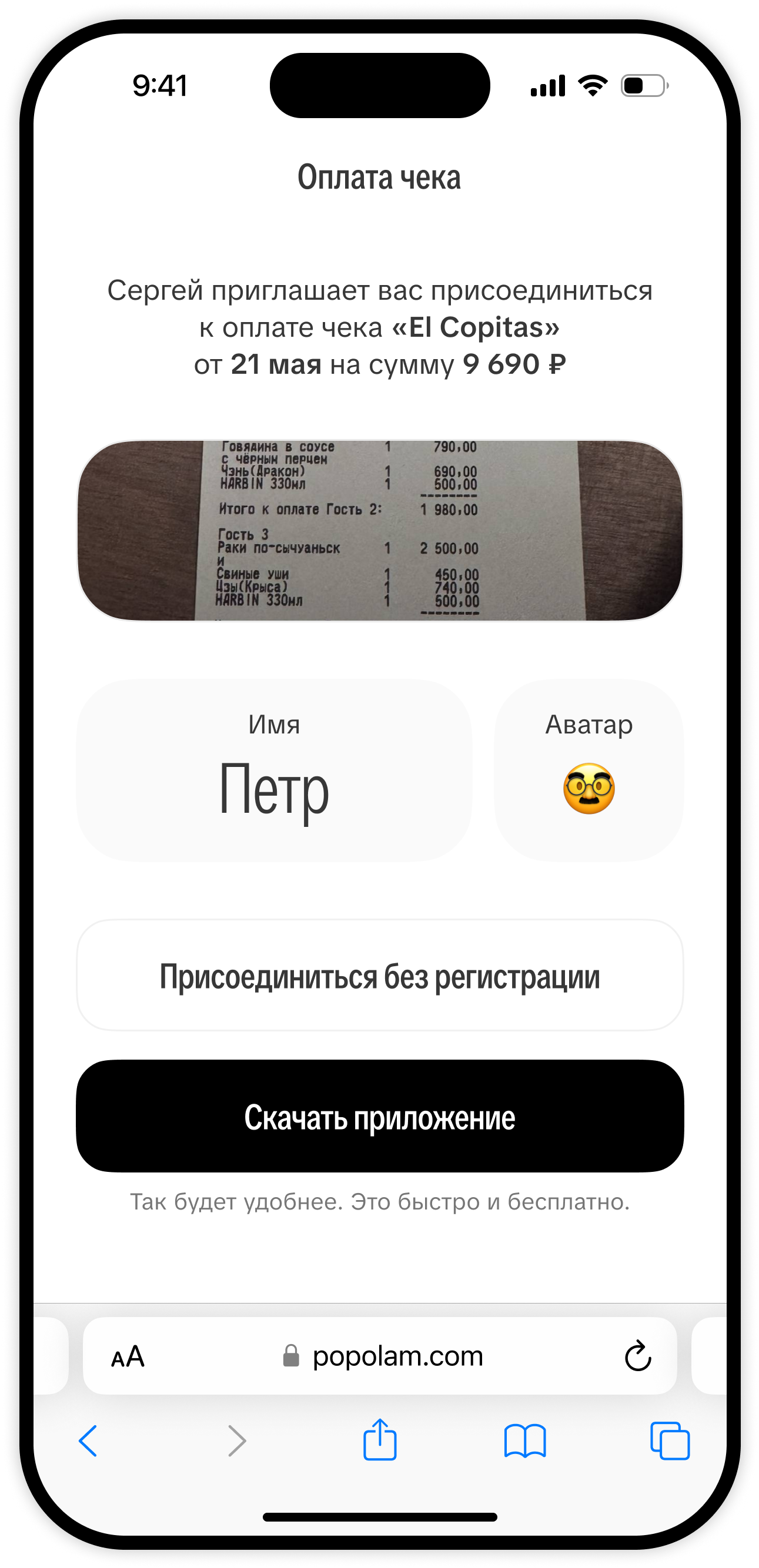The height and width of the screenshot is (1568, 759).
Task: Tap Скачать приложение button
Action: point(380,1117)
